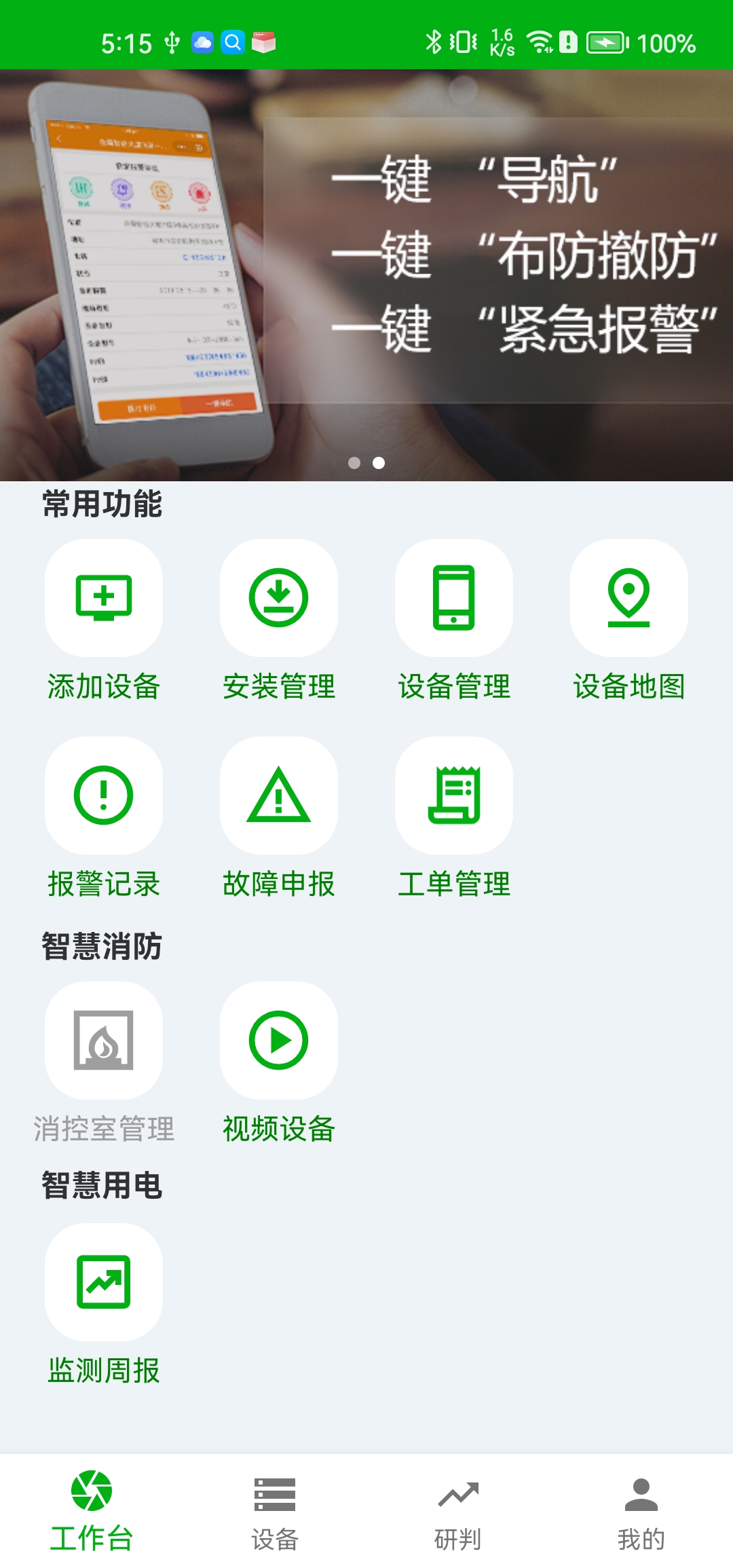Switch to the 我的 tab
The image size is (733, 1568).
coord(641,1510)
